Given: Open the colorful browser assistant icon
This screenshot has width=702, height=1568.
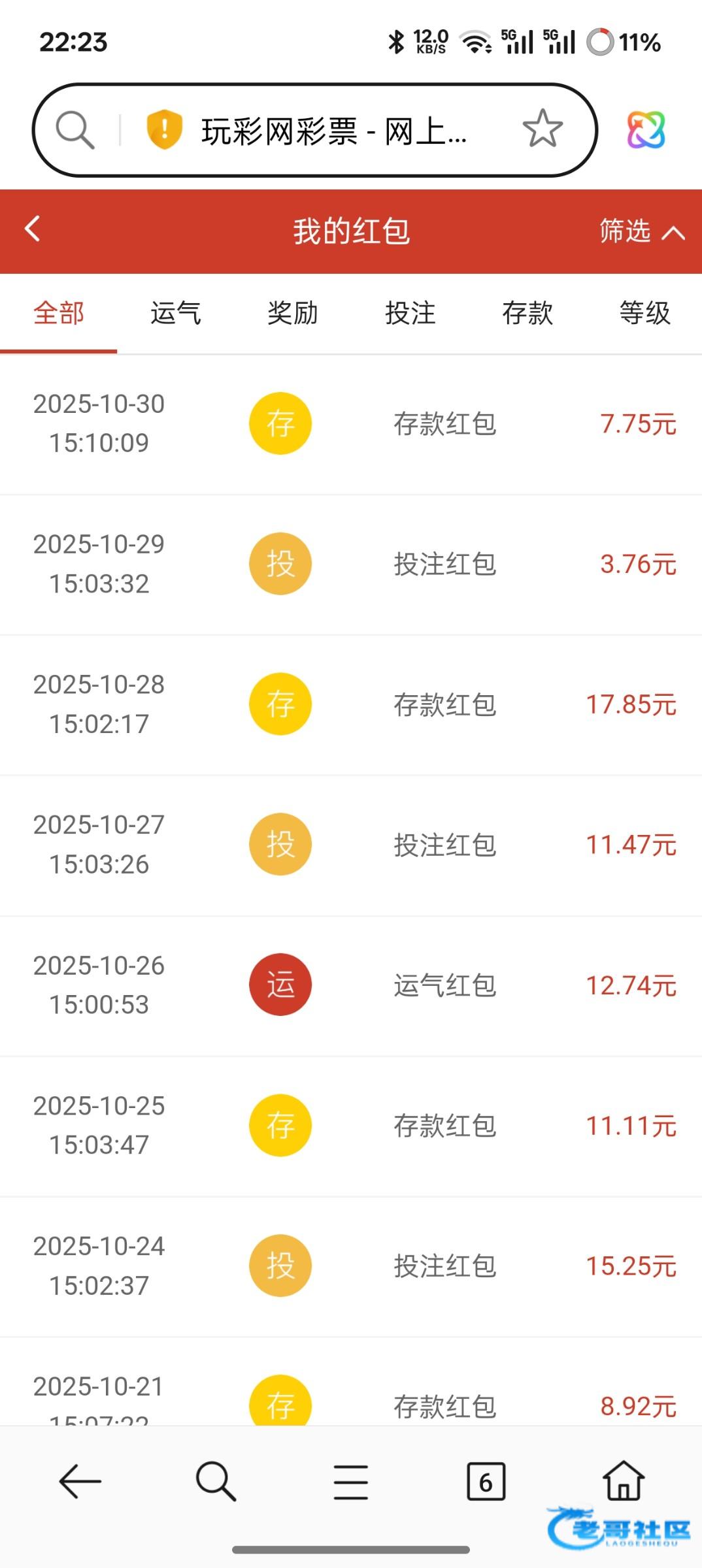Looking at the screenshot, I should [x=646, y=129].
